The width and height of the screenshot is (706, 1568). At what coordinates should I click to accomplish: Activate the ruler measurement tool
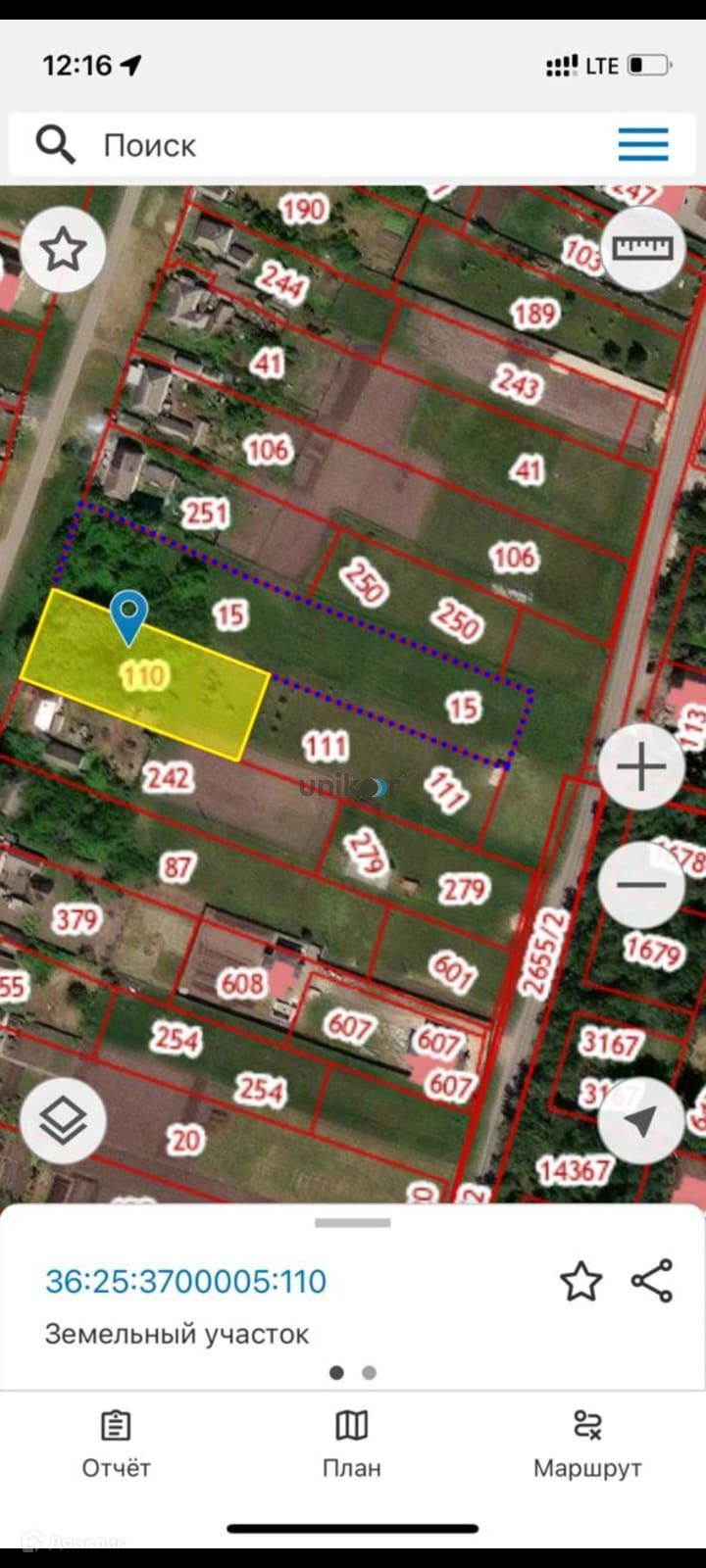coord(642,248)
